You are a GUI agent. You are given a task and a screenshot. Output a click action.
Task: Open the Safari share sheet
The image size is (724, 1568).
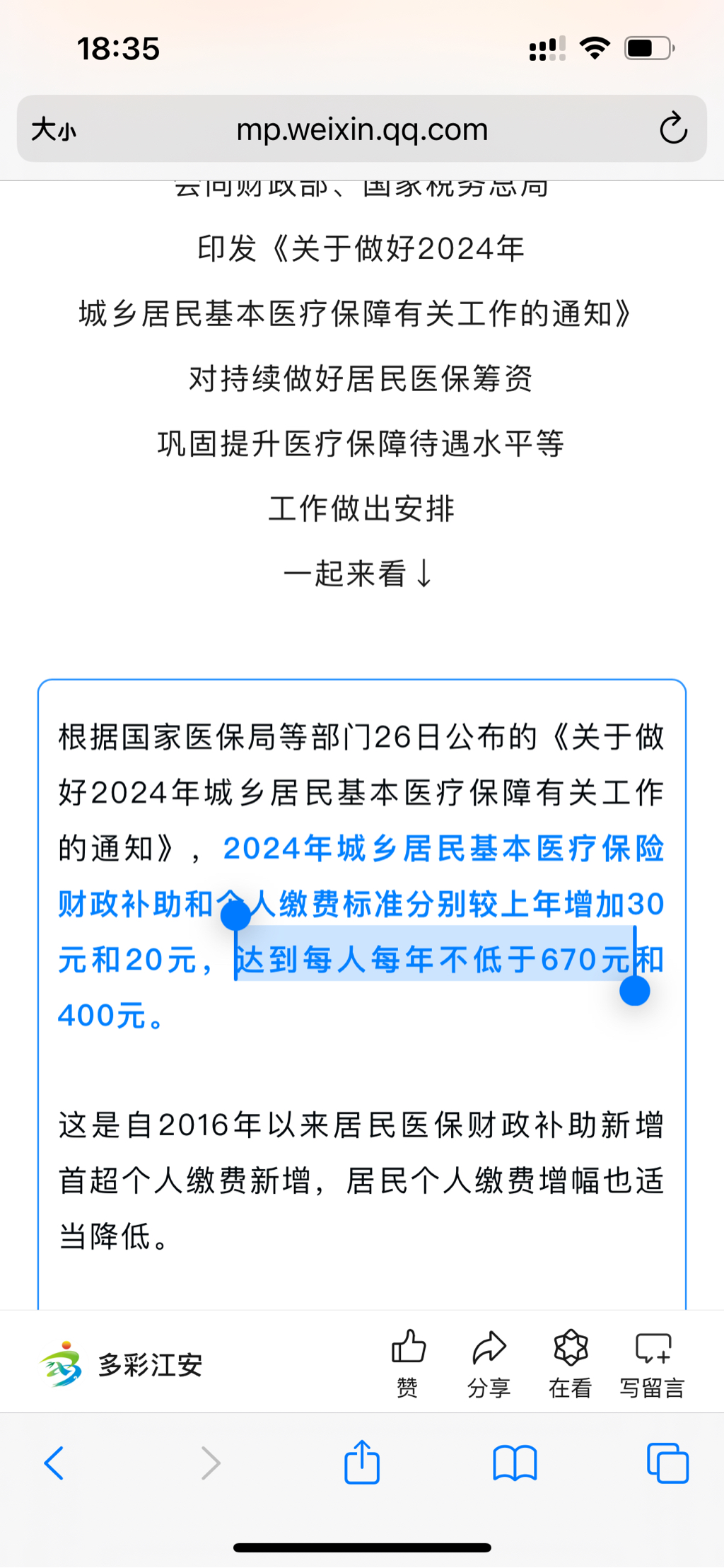[x=362, y=1462]
